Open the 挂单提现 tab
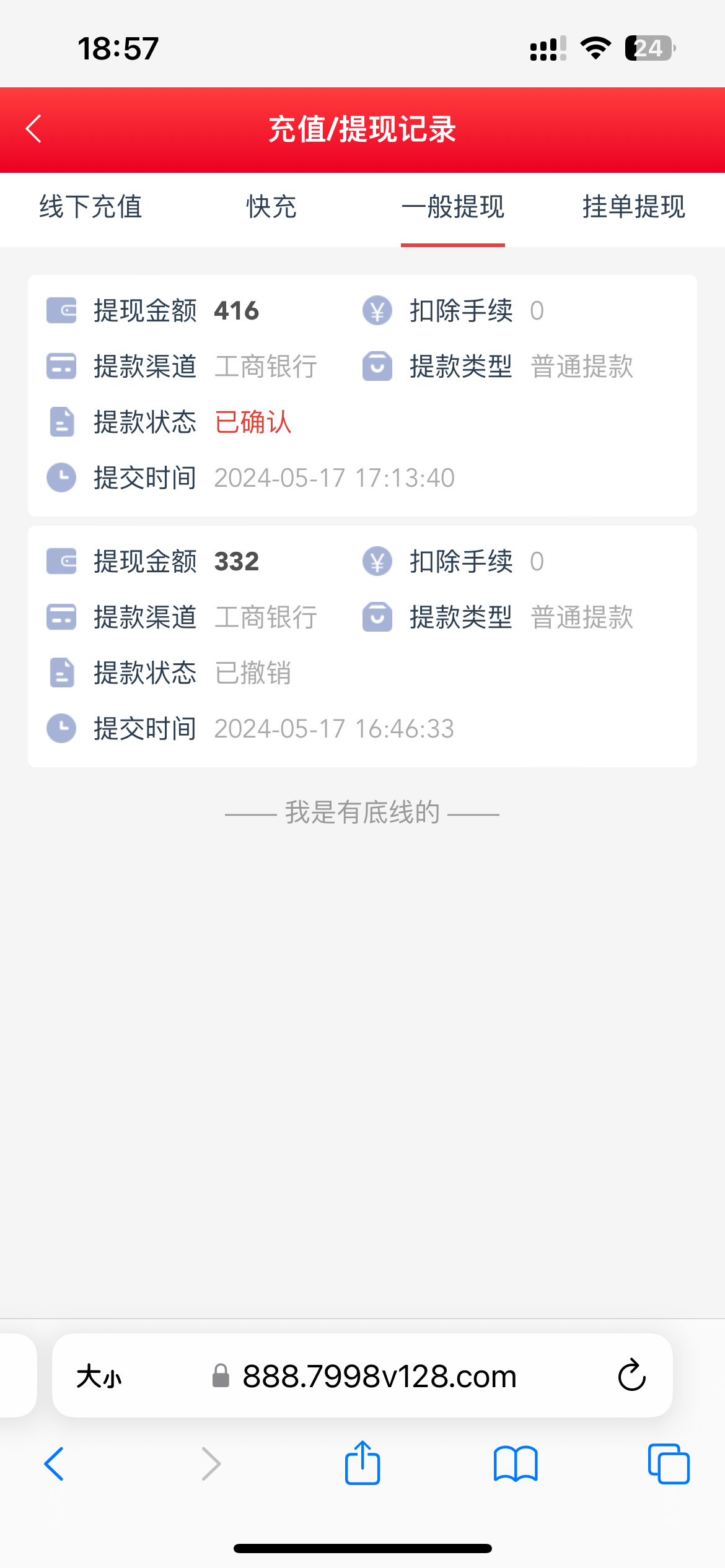The width and height of the screenshot is (725, 1568). [633, 207]
